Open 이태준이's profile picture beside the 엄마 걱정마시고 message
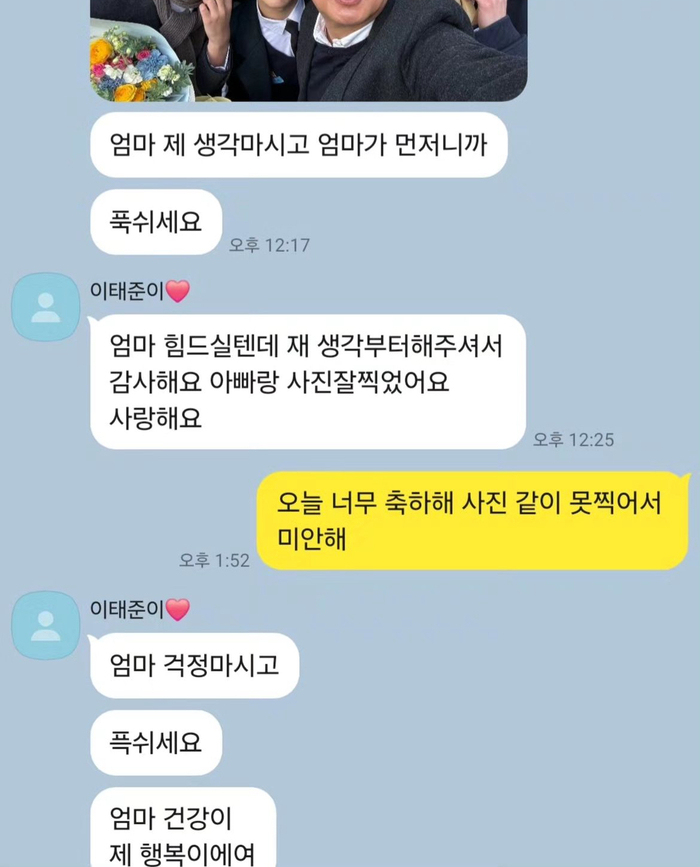This screenshot has width=700, height=867. 45,625
